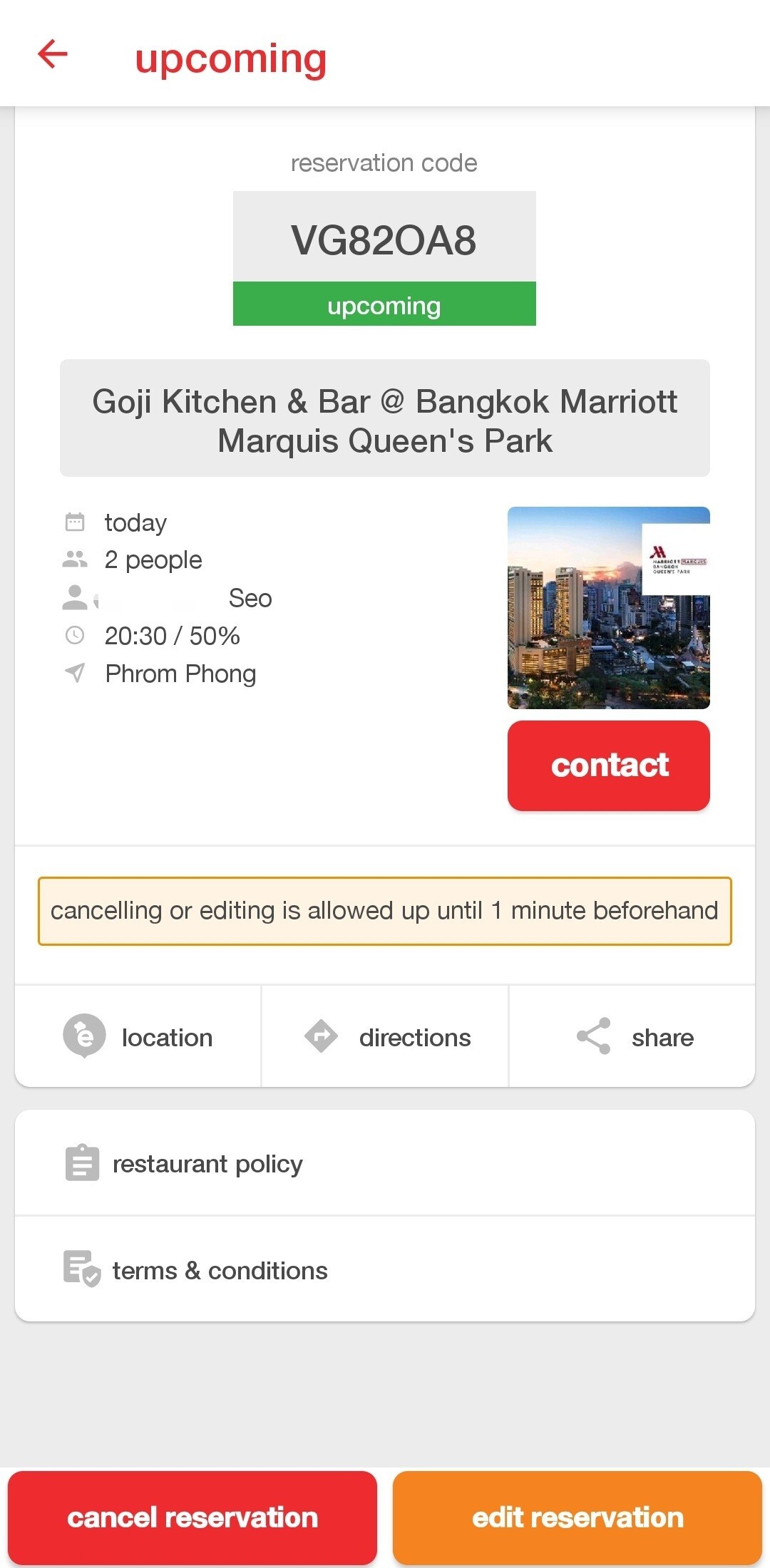Edit reservation
This screenshot has width=770, height=1568.
click(577, 1518)
